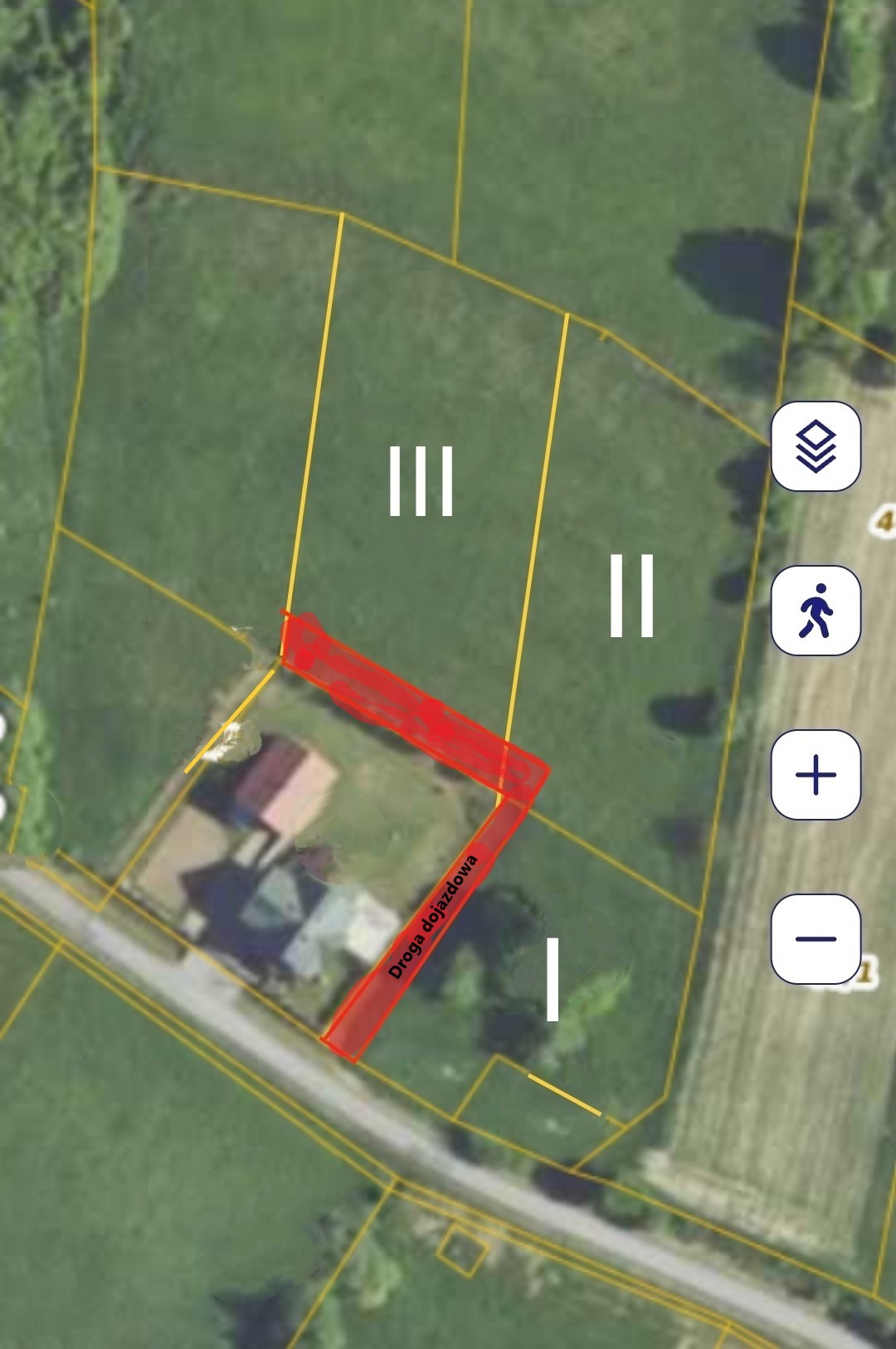Activate the walking figure street view mode

coord(816,611)
